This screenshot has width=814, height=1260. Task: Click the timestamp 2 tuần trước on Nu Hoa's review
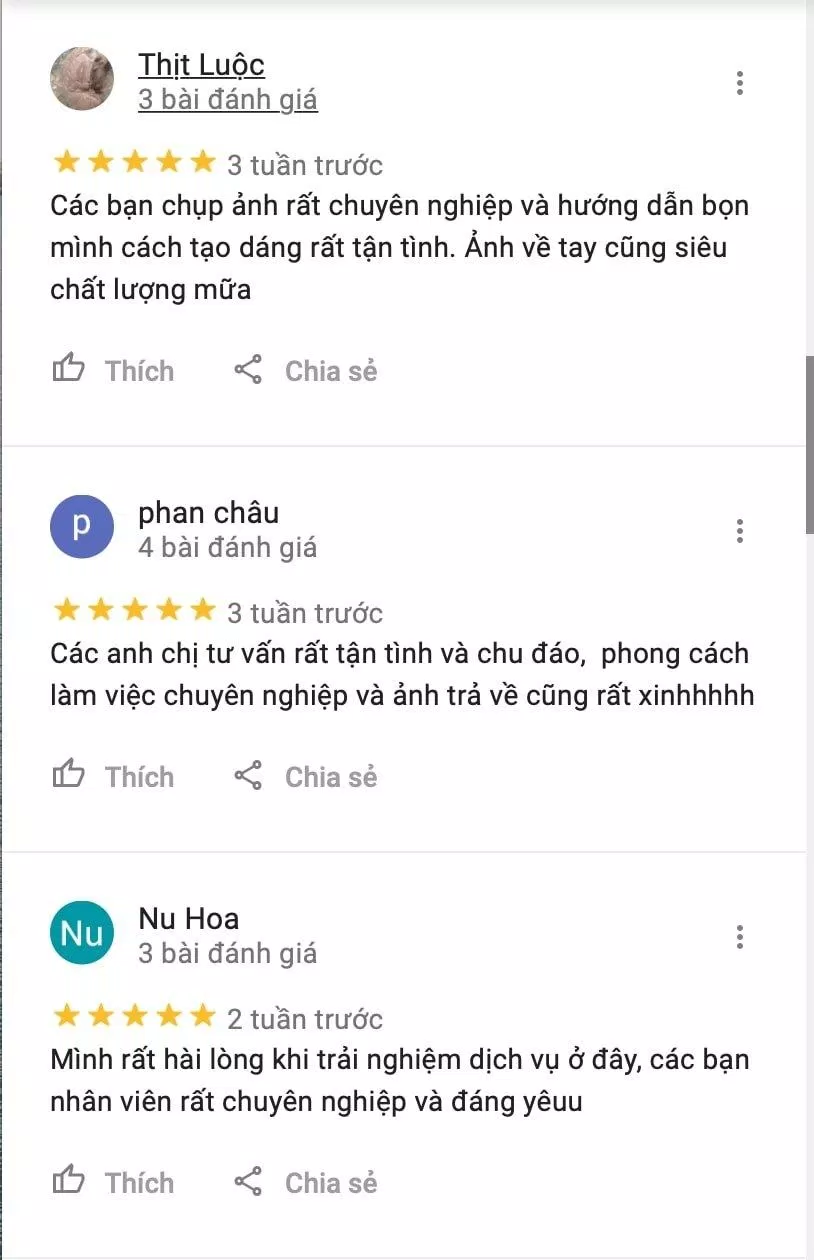302,1019
